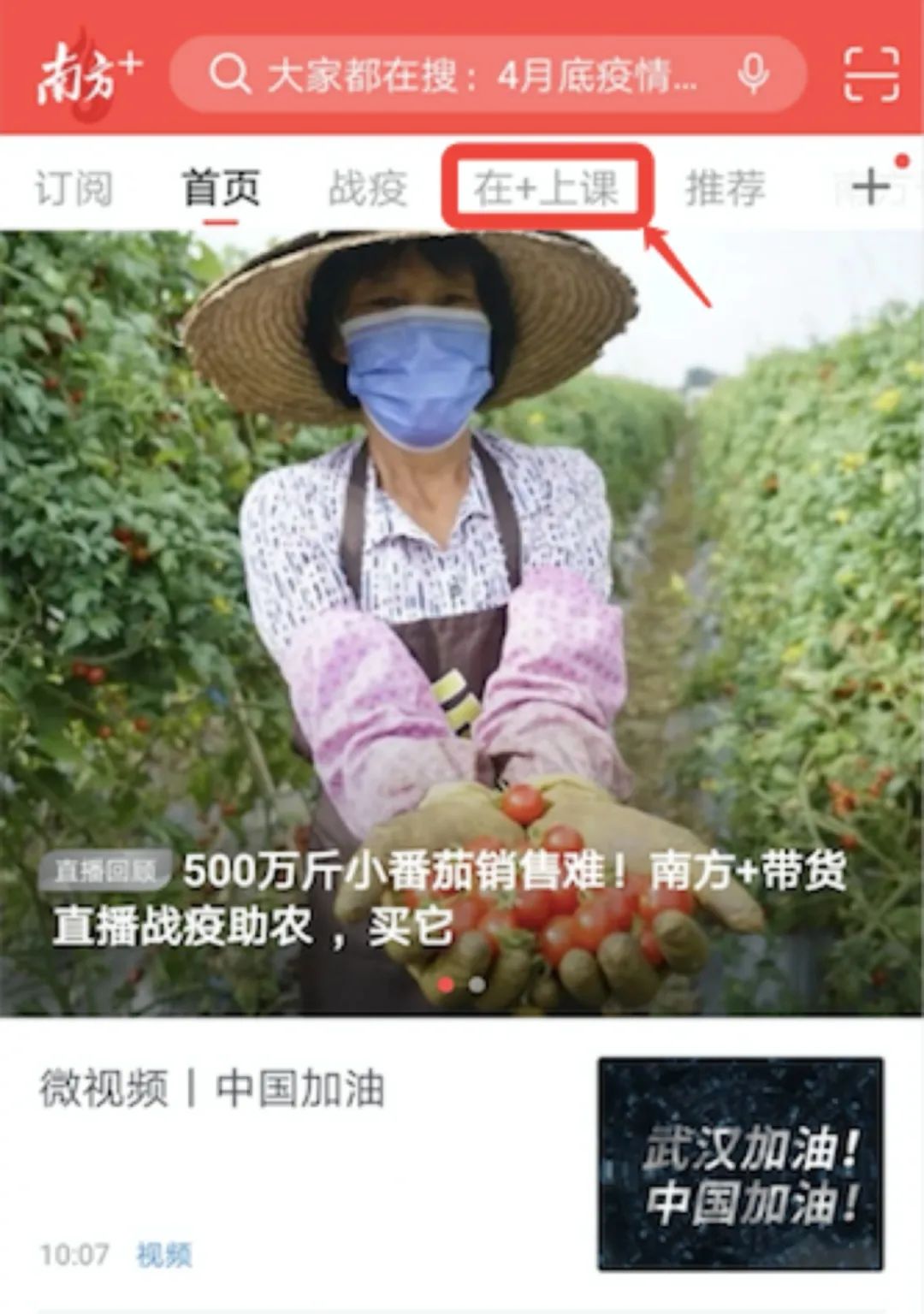Open the 在+上课 tab
The width and height of the screenshot is (924, 1314).
(547, 187)
